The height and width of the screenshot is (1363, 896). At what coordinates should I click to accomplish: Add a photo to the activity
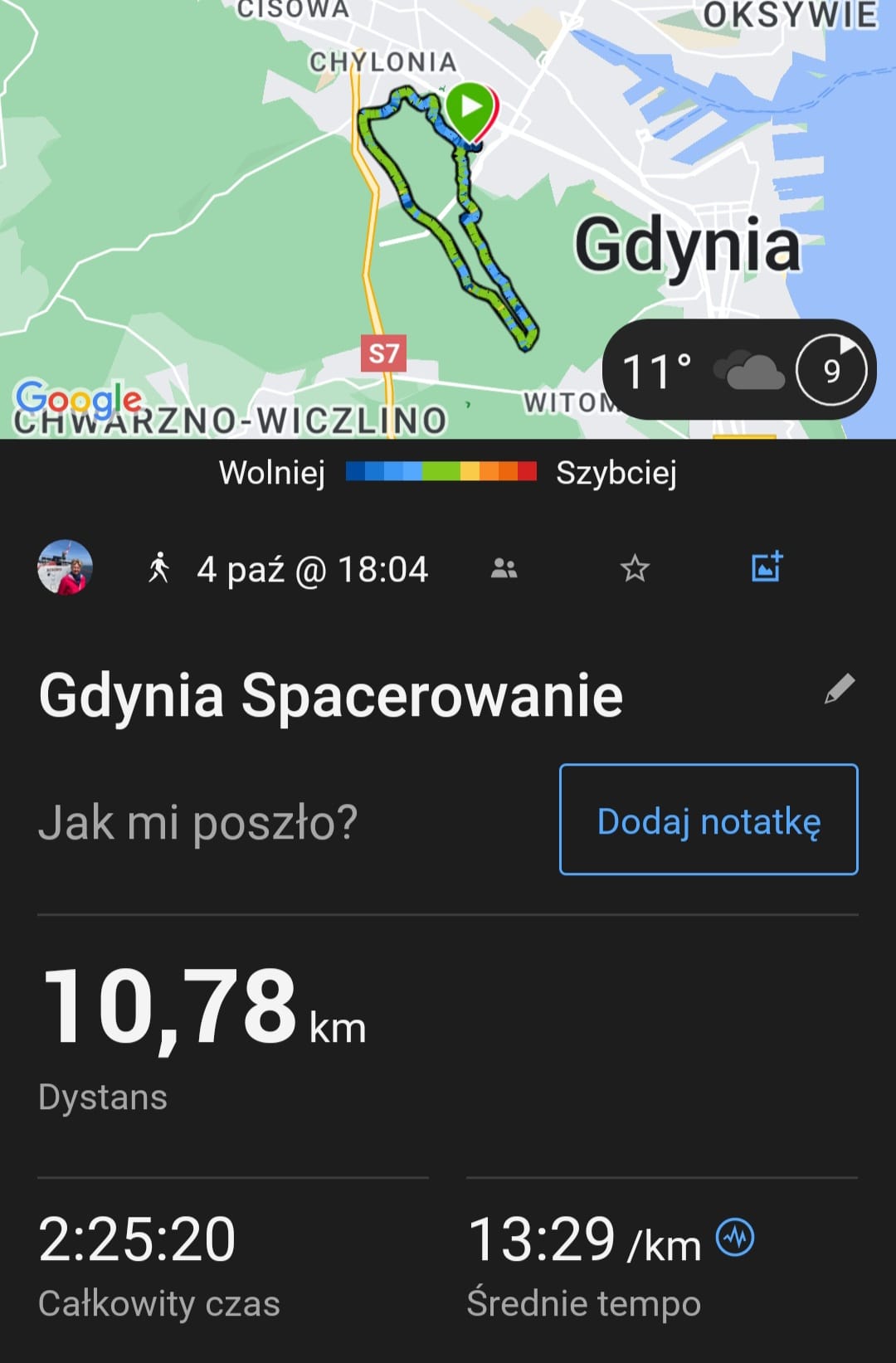click(767, 567)
